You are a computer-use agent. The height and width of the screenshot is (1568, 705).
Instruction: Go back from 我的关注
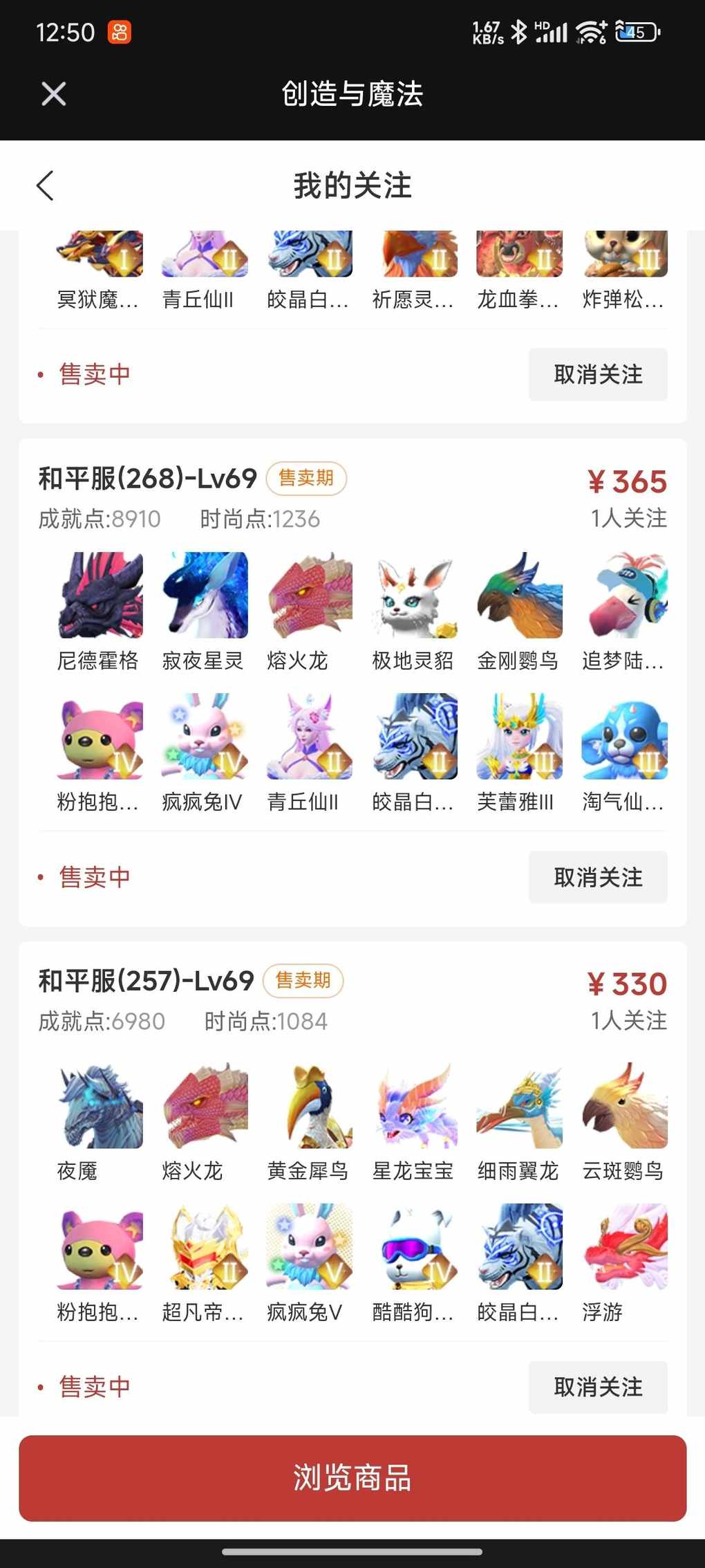[46, 185]
